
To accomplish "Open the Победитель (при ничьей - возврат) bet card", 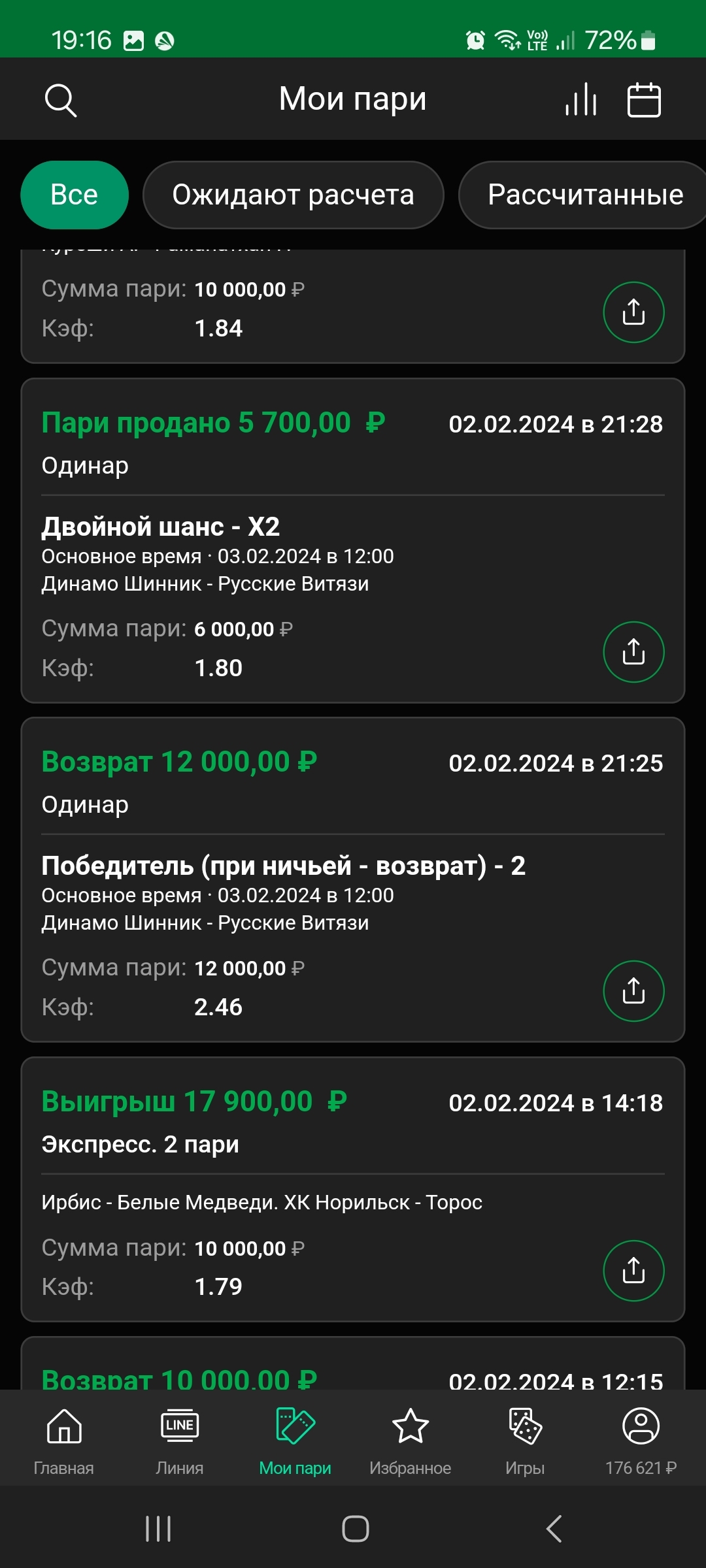I will point(353,880).
